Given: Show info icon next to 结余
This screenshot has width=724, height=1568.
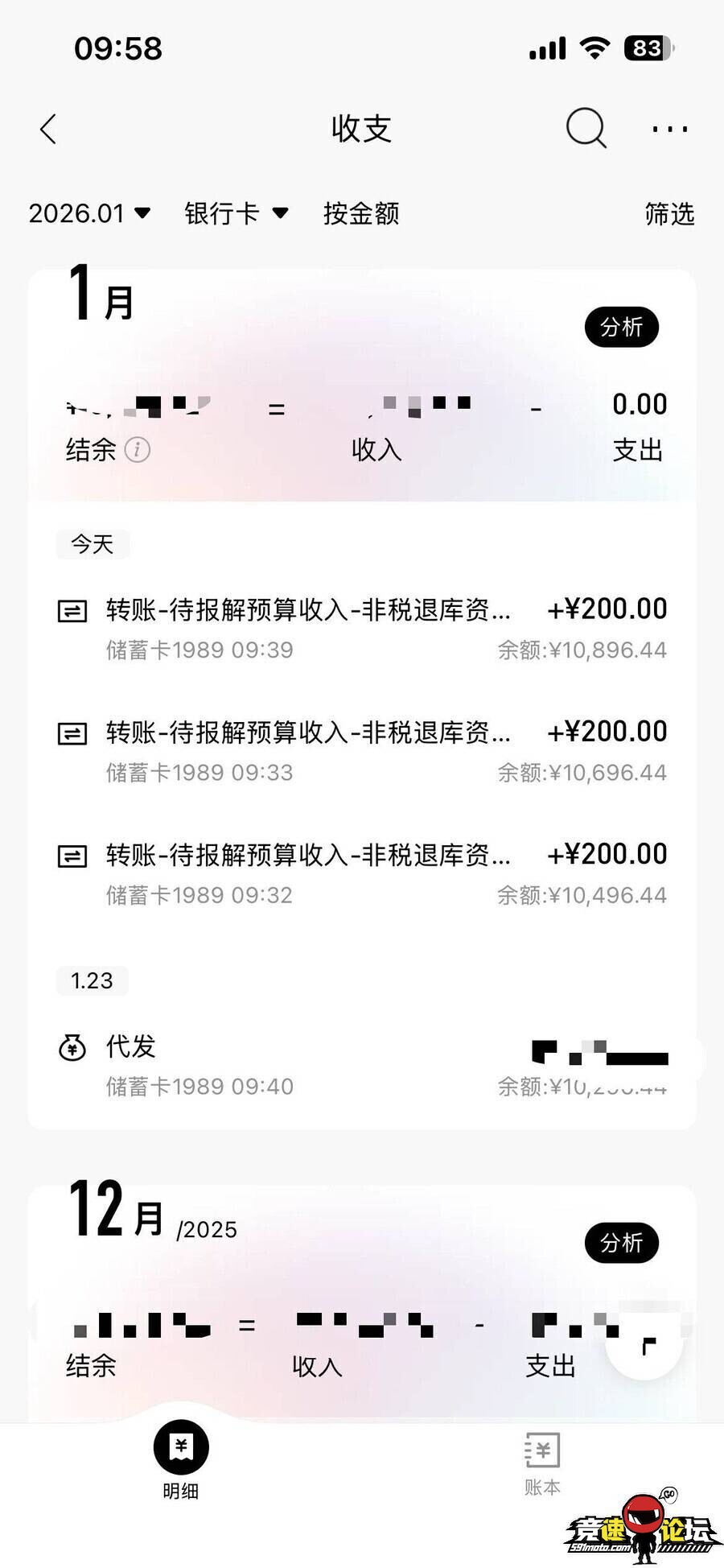Looking at the screenshot, I should [138, 449].
